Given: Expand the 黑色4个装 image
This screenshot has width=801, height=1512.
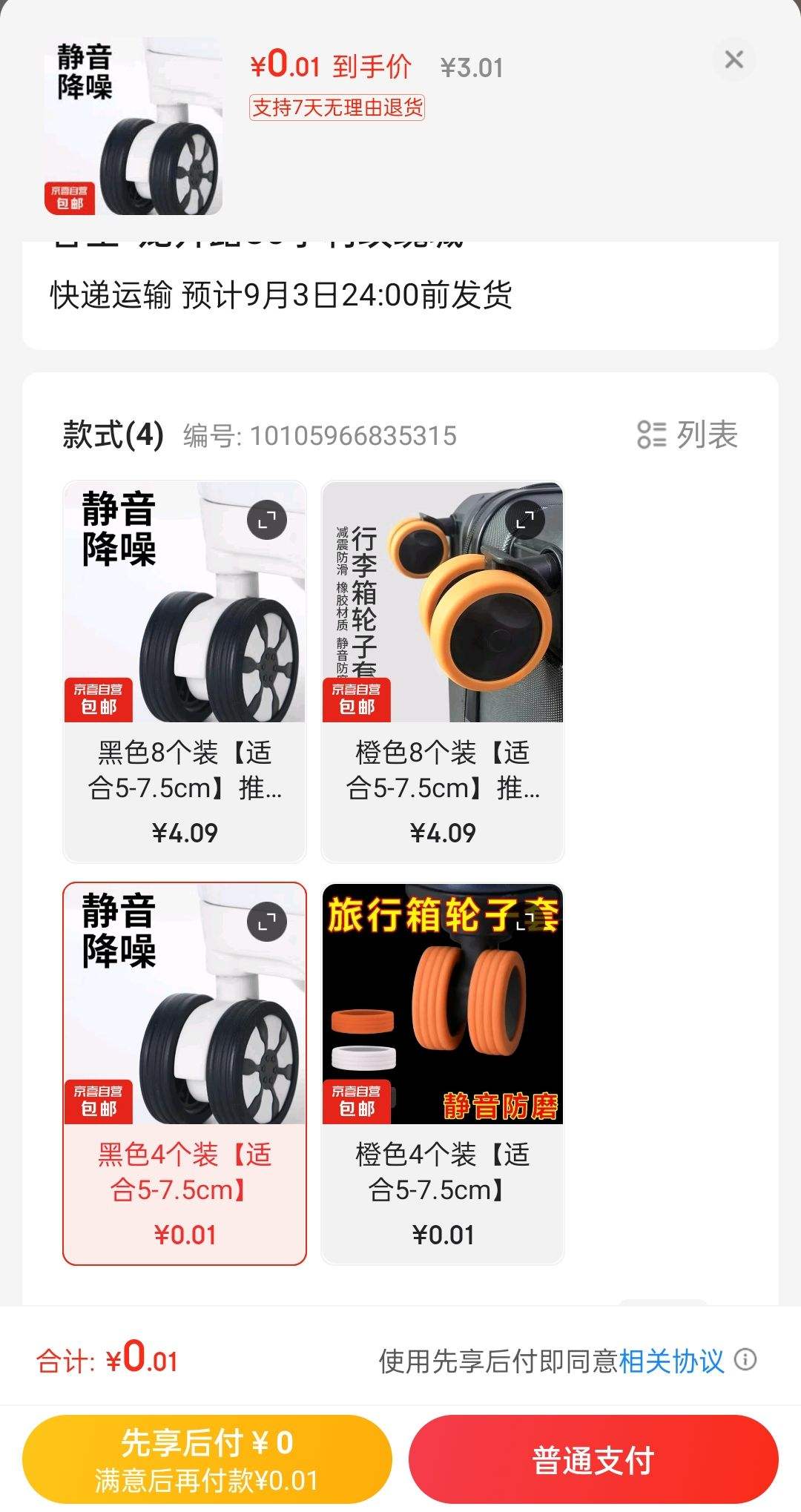Looking at the screenshot, I should pos(267,922).
